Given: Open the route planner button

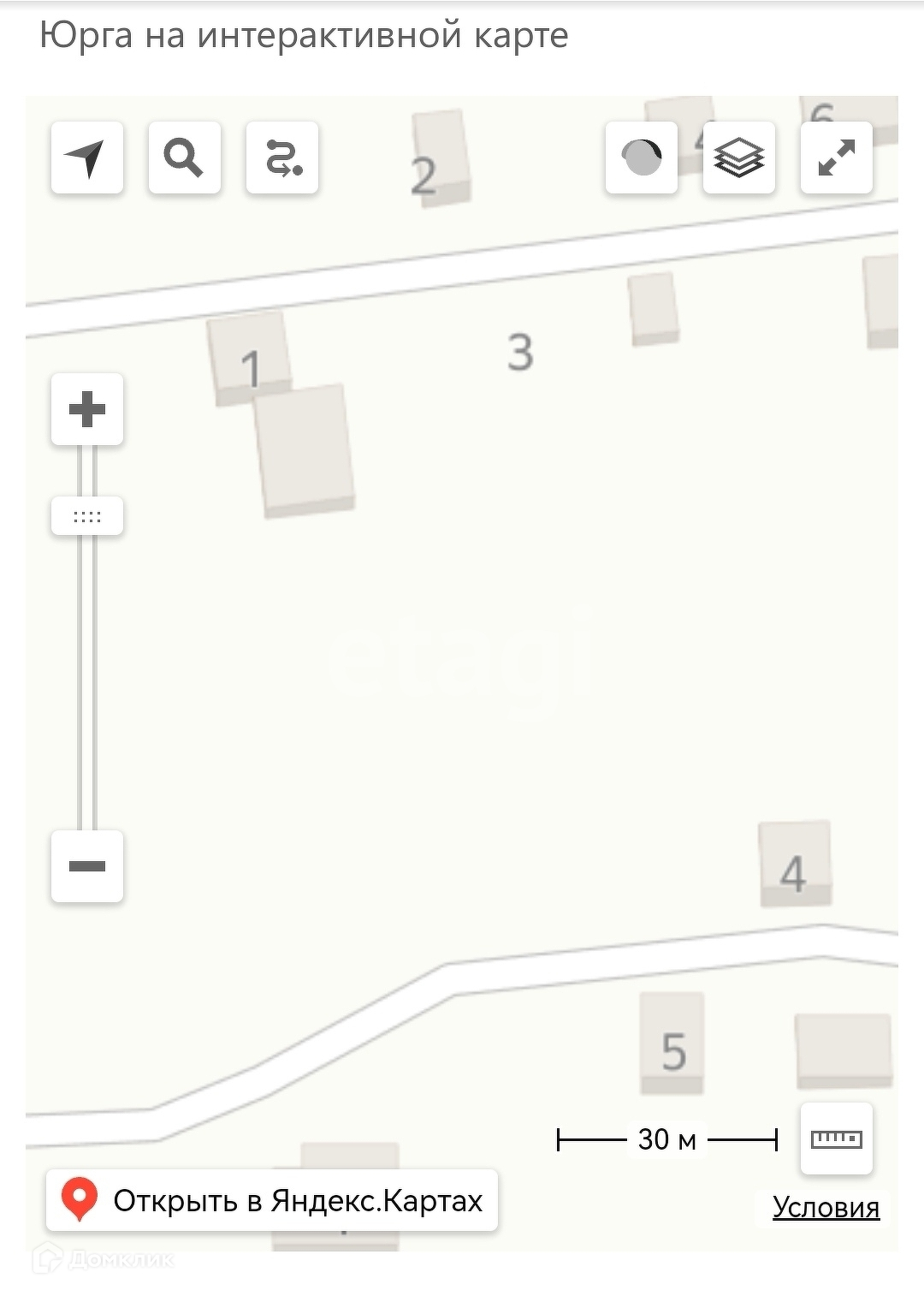Looking at the screenshot, I should point(282,158).
